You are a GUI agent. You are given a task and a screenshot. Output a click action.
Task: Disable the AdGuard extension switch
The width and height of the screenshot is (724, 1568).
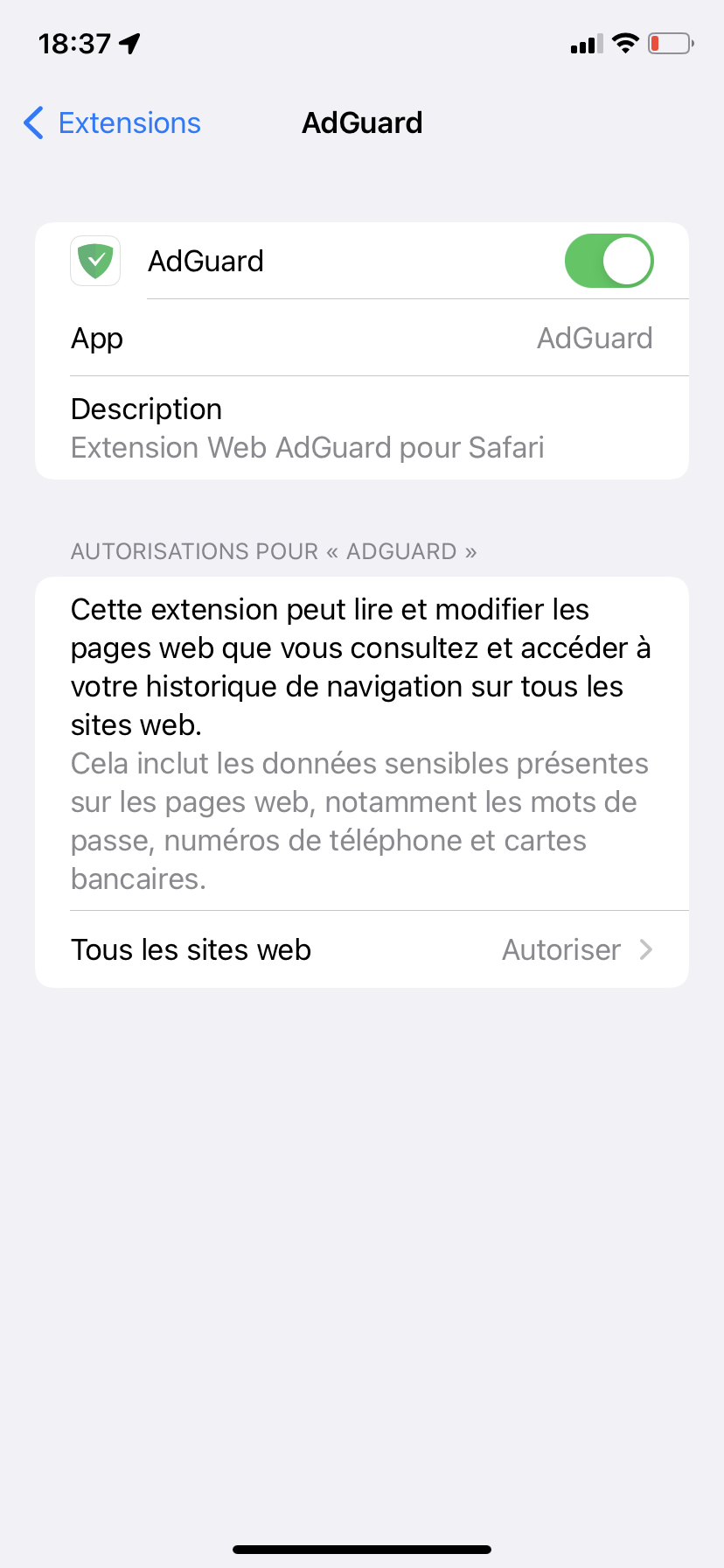(x=609, y=261)
